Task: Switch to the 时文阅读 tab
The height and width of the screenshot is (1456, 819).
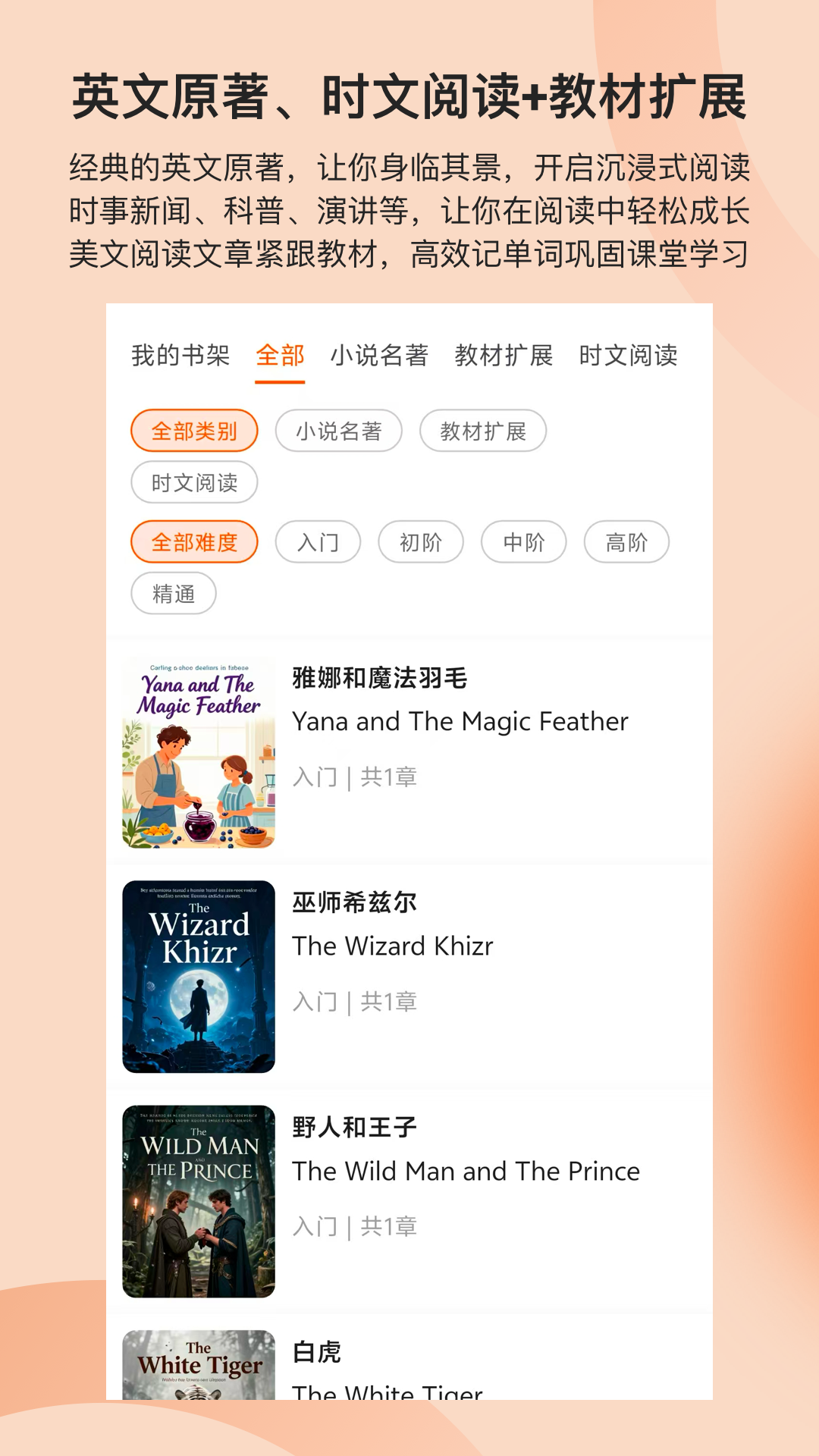Action: coord(628,356)
